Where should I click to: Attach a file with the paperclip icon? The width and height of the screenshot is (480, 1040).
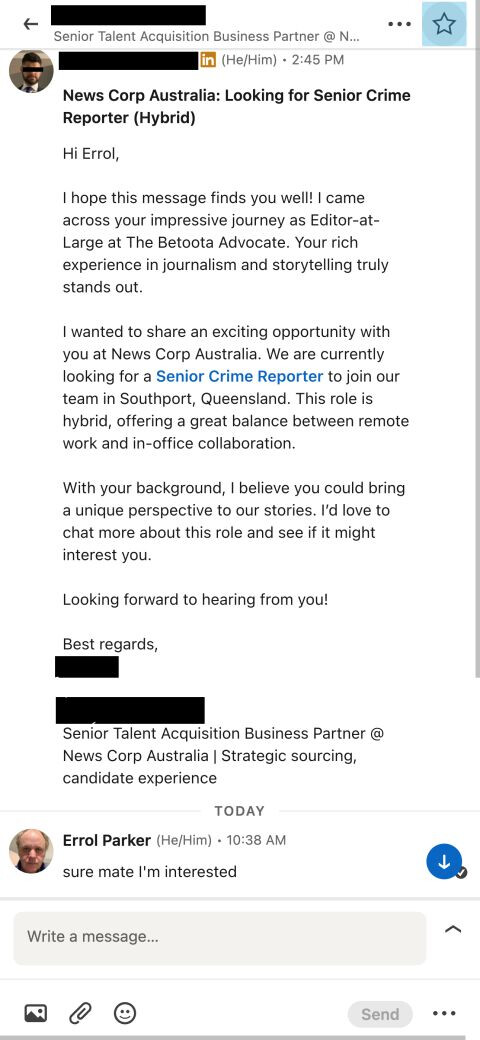pos(80,1013)
